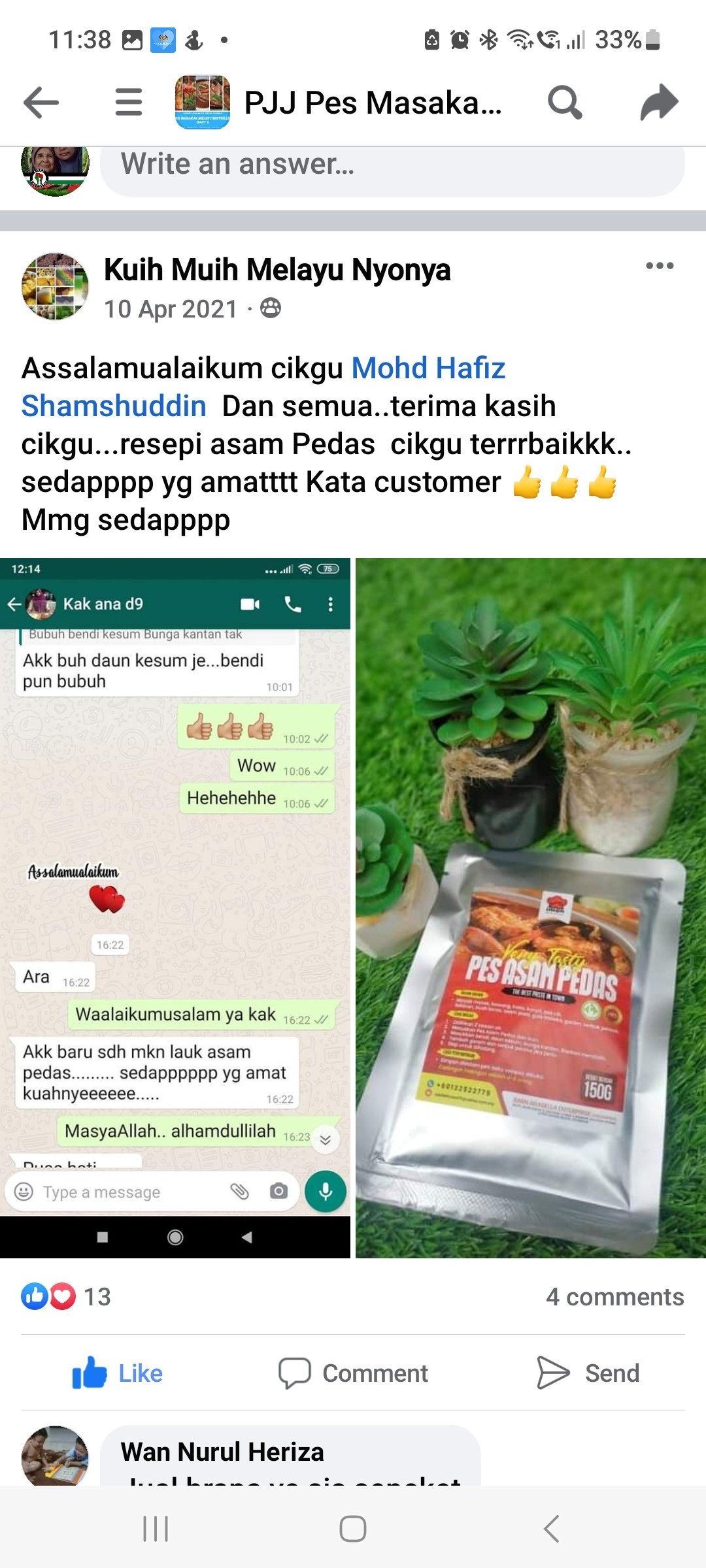Open the PJJ Pes Masakan group title
Image resolution: width=706 pixels, height=1568 pixels.
click(371, 103)
